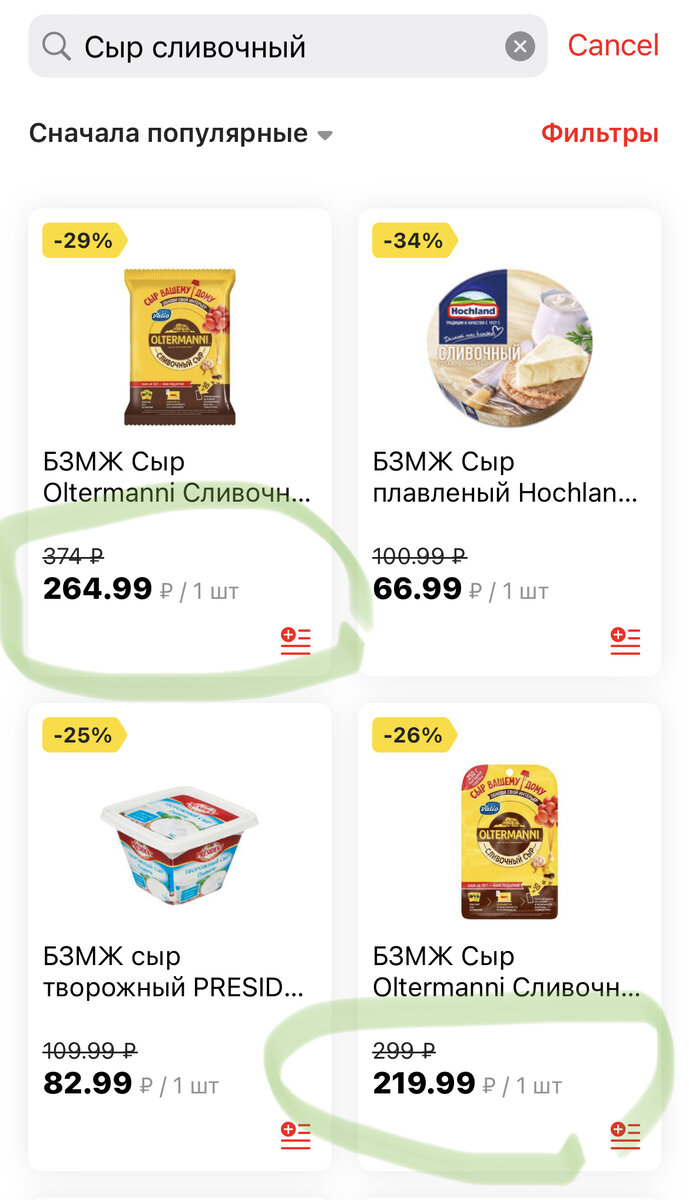Add PRESIDENT 82.99 cheese to shopping list

(x=296, y=1135)
